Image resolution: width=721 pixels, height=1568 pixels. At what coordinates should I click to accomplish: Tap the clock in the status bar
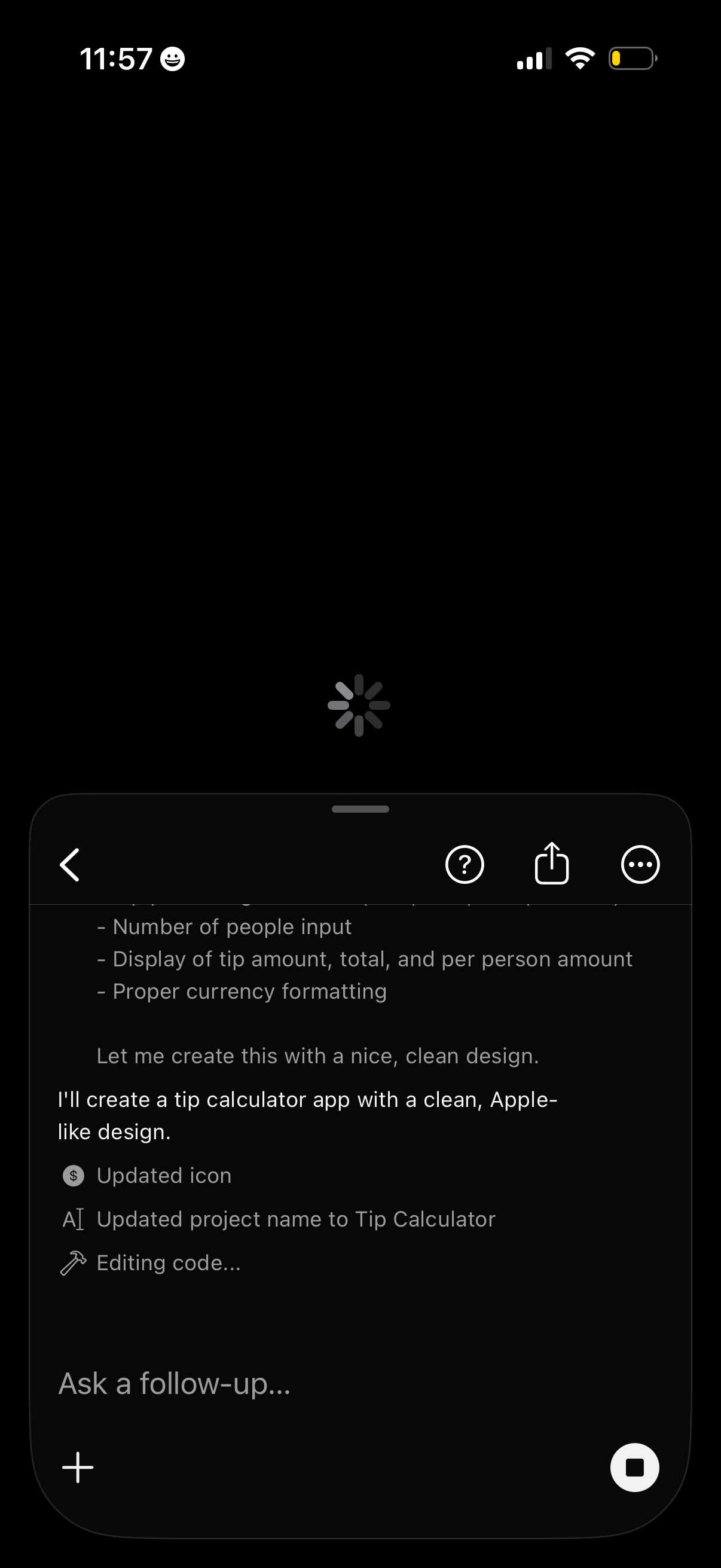click(x=117, y=58)
